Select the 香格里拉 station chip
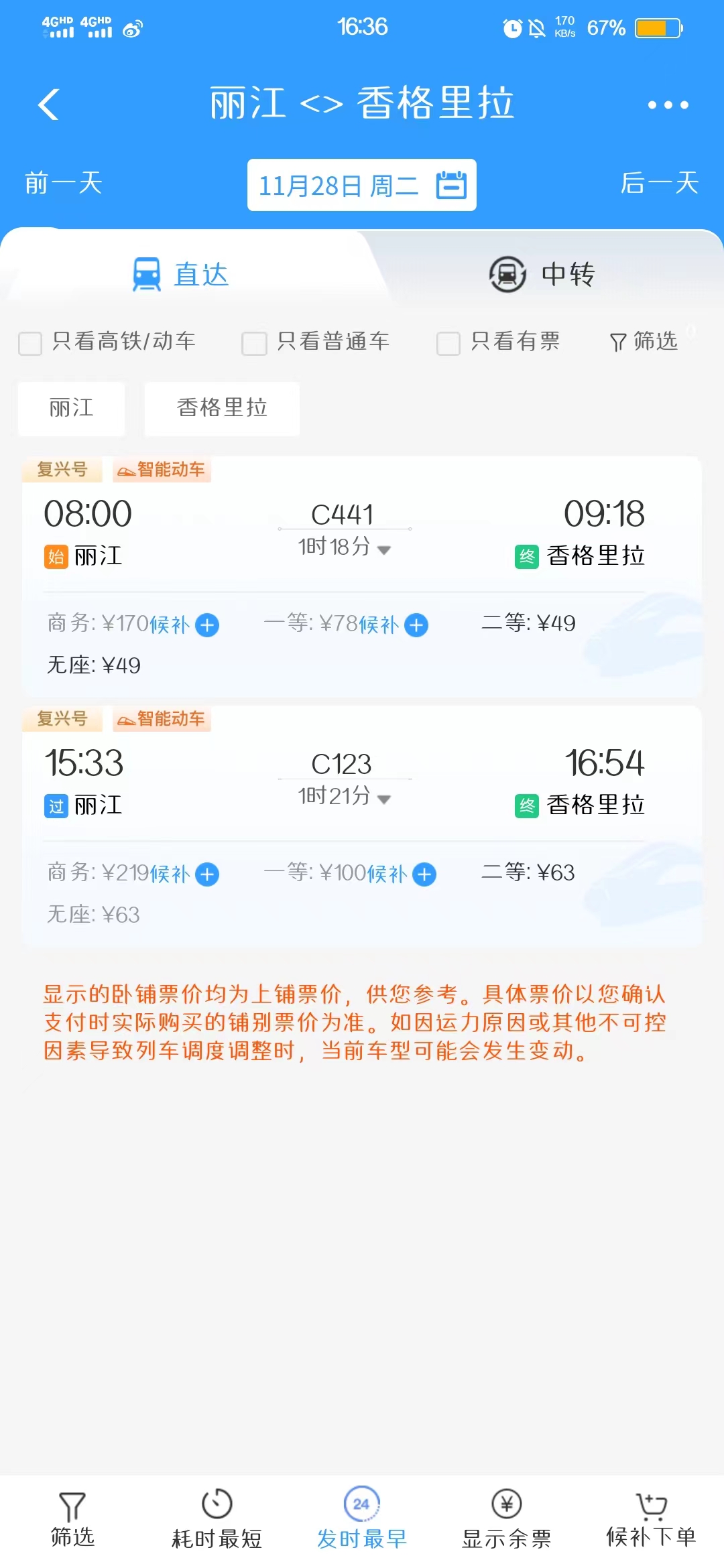This screenshot has height=1568, width=724. [222, 409]
